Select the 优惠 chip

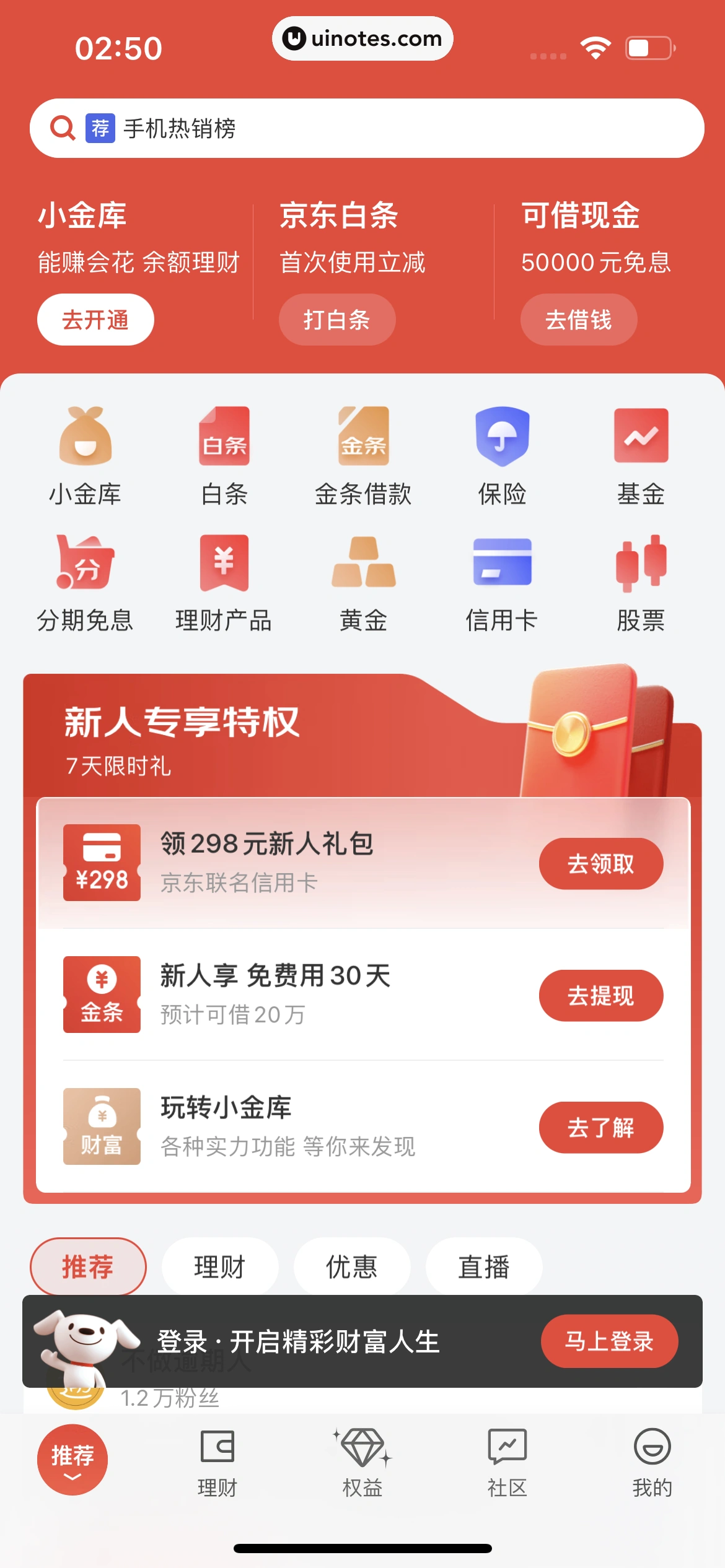coord(351,1266)
